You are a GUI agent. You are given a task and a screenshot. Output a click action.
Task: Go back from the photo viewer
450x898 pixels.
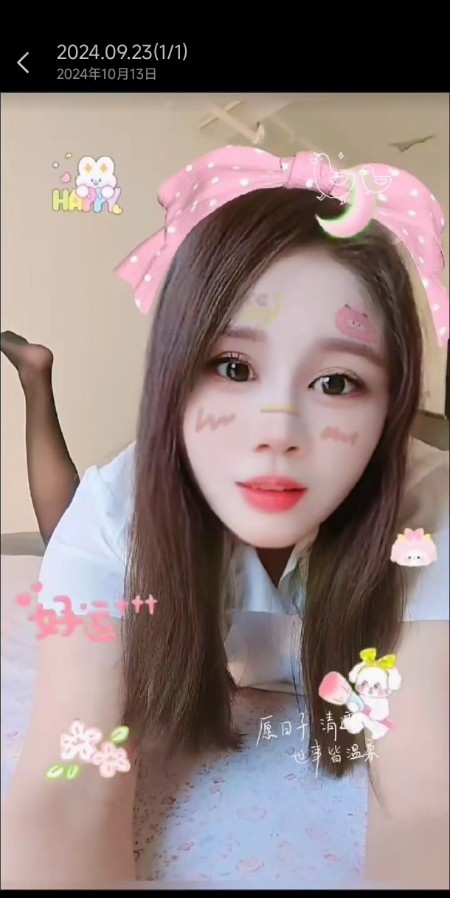point(23,62)
